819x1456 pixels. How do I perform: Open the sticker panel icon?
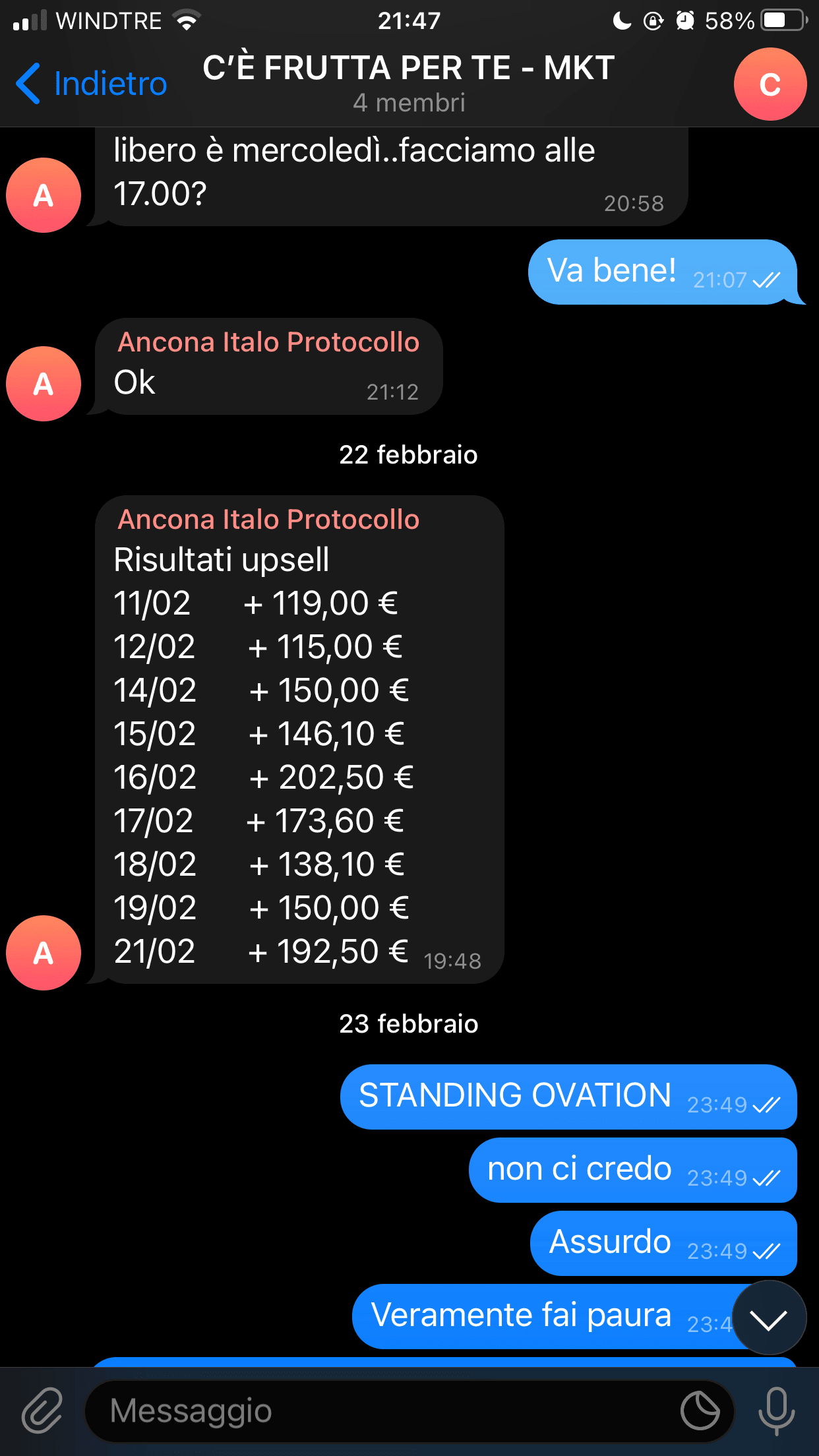700,1411
